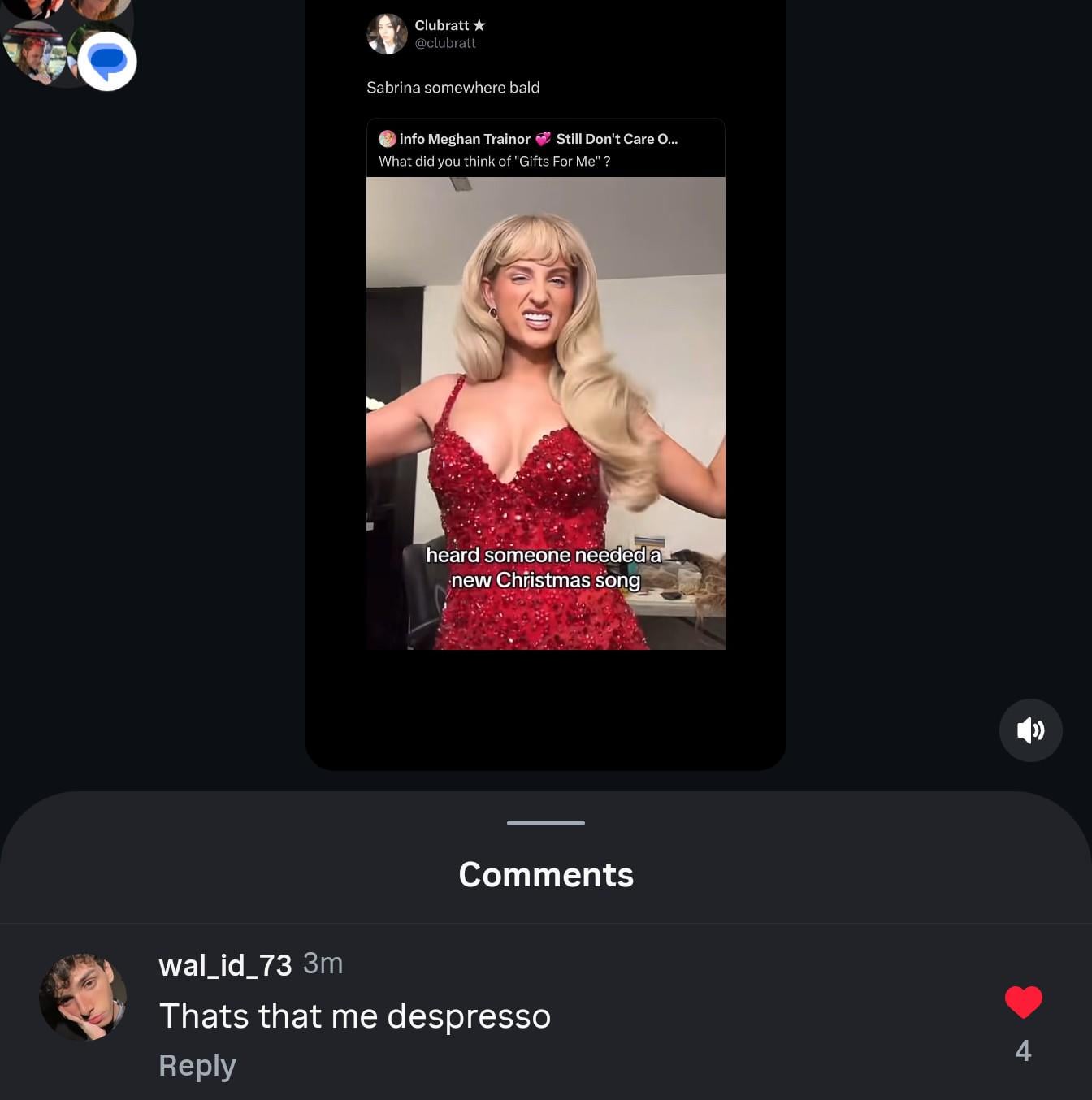
Task: Mute the video sound
Action: [x=1030, y=730]
